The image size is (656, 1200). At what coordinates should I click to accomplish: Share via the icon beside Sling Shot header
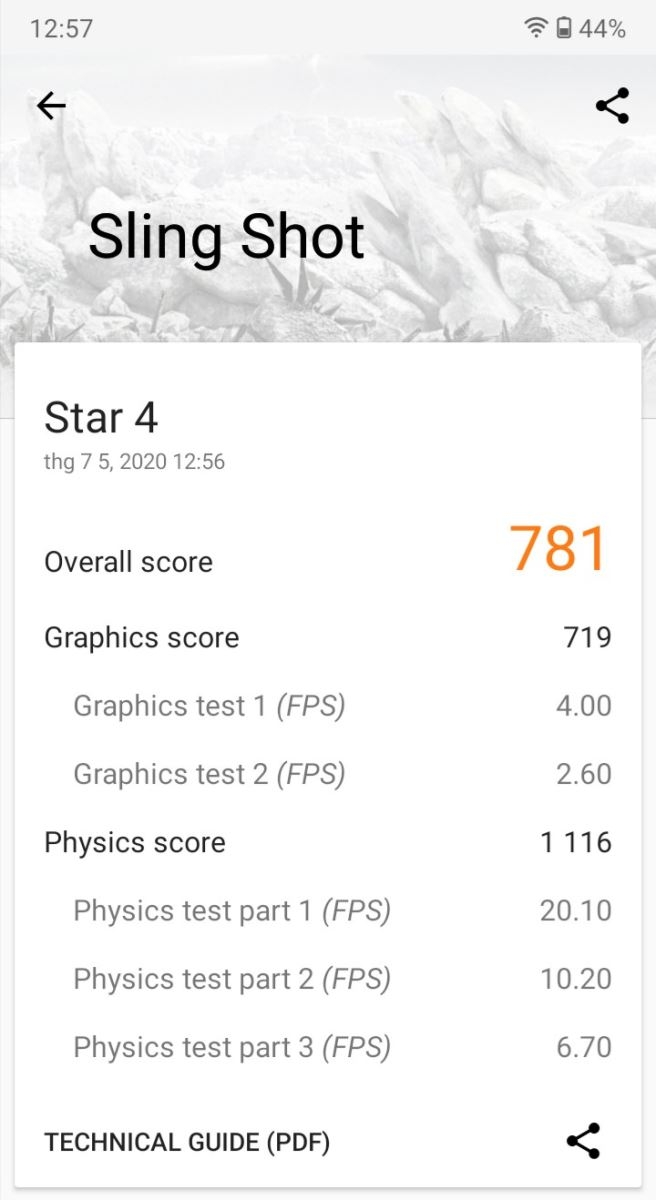612,106
